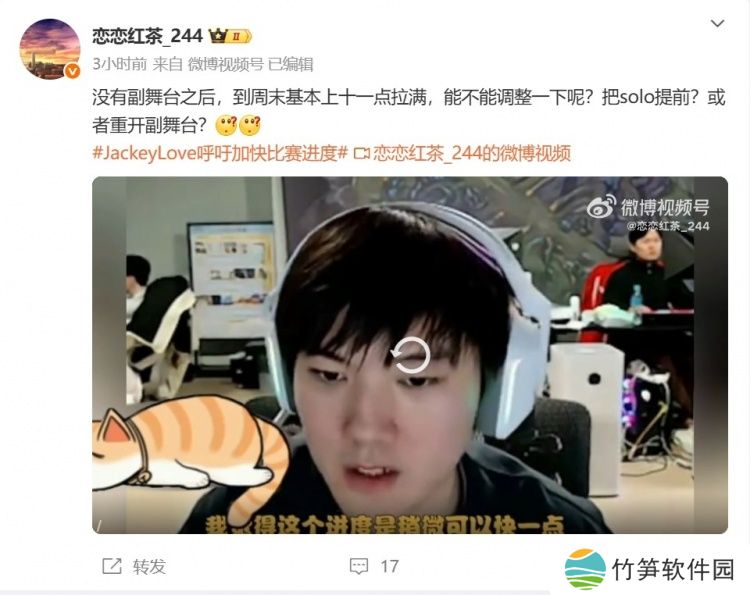Screen dimensions: 750x595
Task: Open hashtag #JackeyLove呼吁加快比赛进度#
Action: (220, 153)
